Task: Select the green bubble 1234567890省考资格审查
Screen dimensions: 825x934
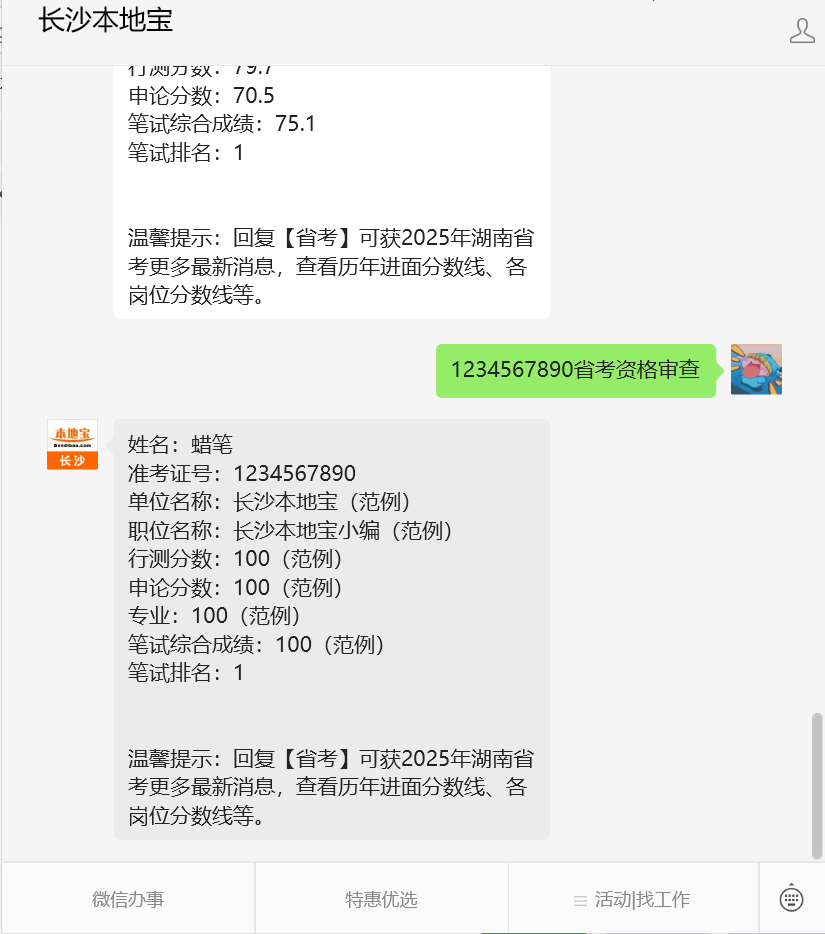Action: coord(576,369)
